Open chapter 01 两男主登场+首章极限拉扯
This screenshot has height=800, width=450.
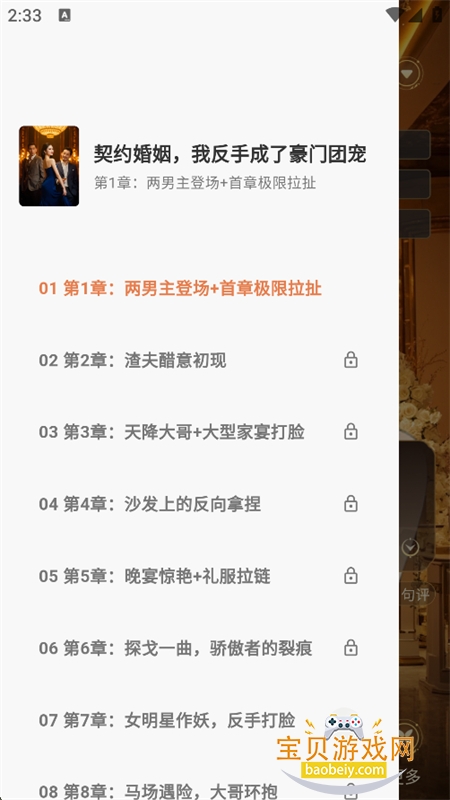pyautogui.click(x=199, y=289)
